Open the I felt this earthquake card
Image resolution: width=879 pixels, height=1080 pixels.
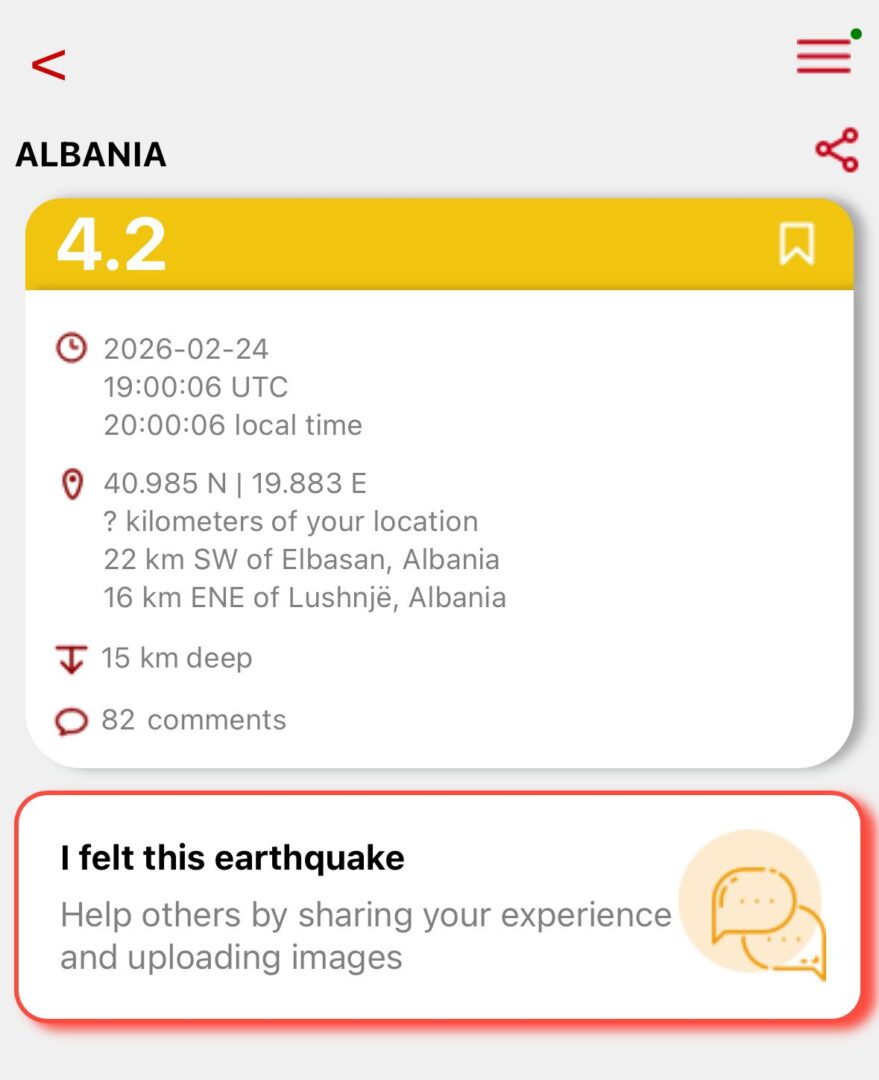pos(438,907)
